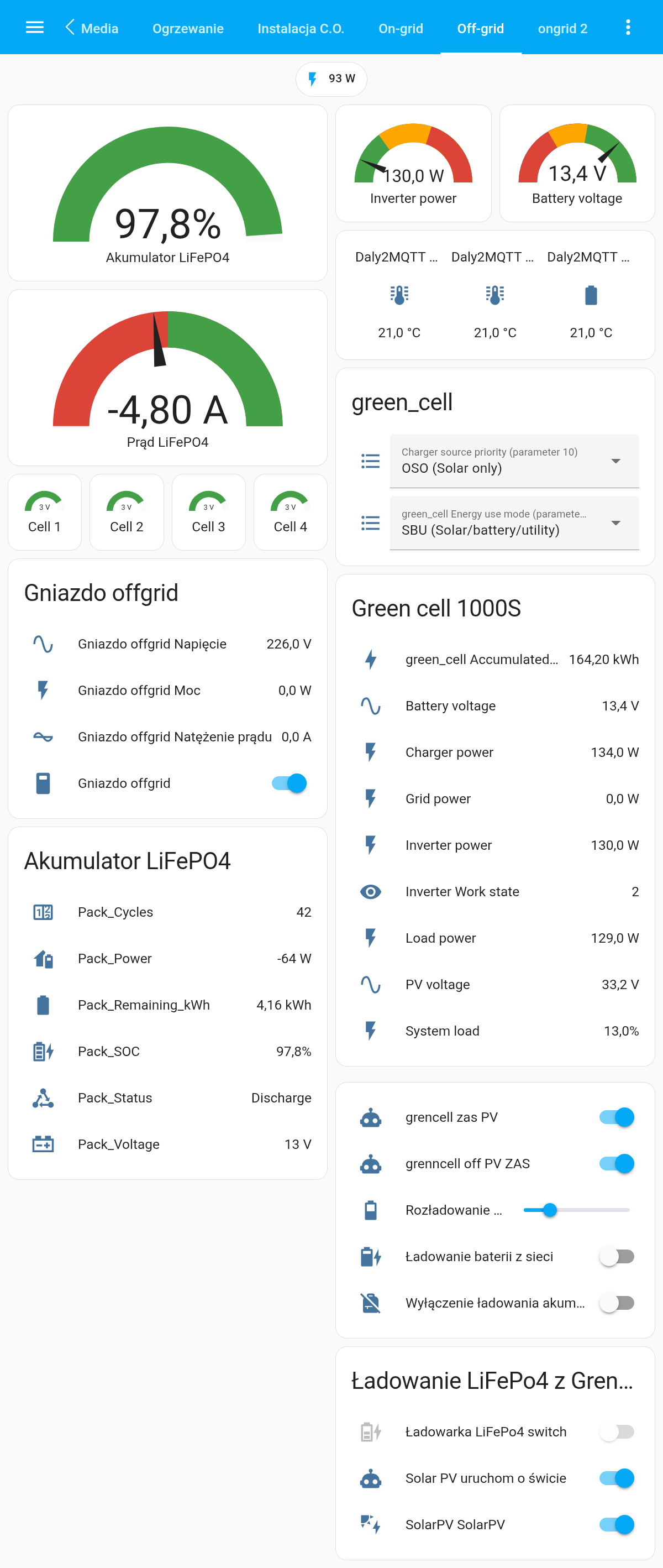Open the Inverter power gauge card
This screenshot has height=1568, width=663.
[414, 163]
